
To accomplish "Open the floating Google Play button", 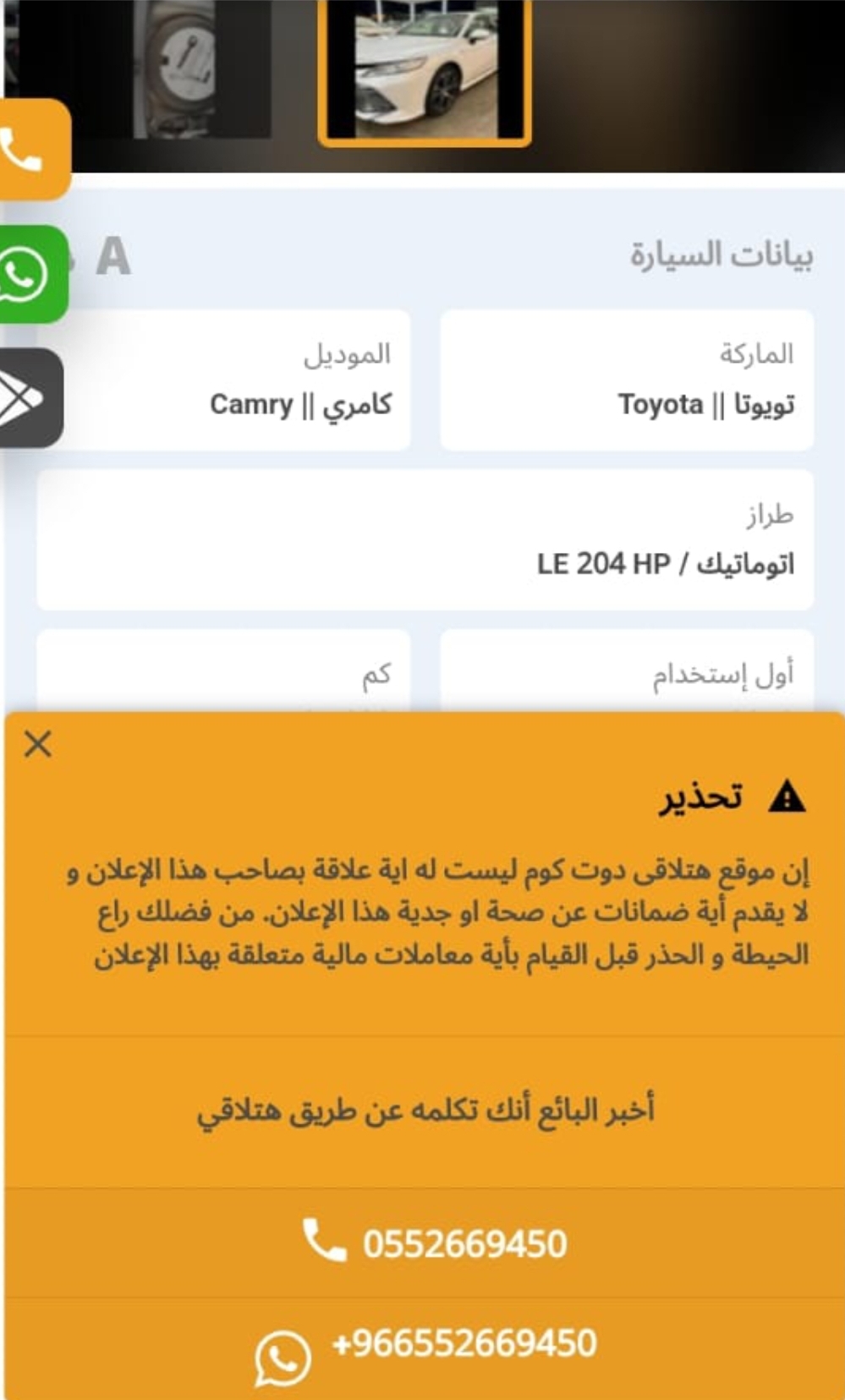I will [x=30, y=397].
